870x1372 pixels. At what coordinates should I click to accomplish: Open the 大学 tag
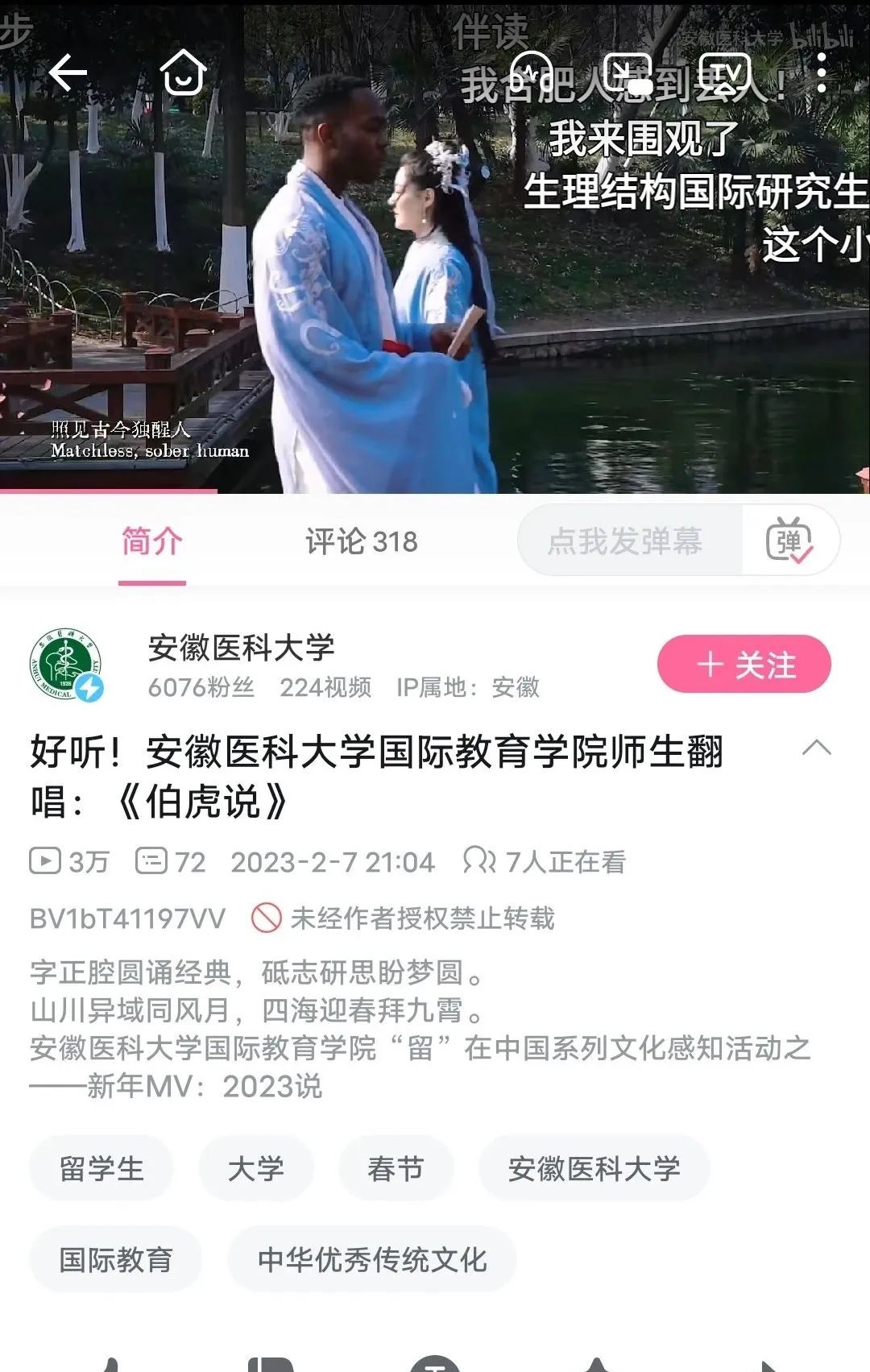point(256,1168)
